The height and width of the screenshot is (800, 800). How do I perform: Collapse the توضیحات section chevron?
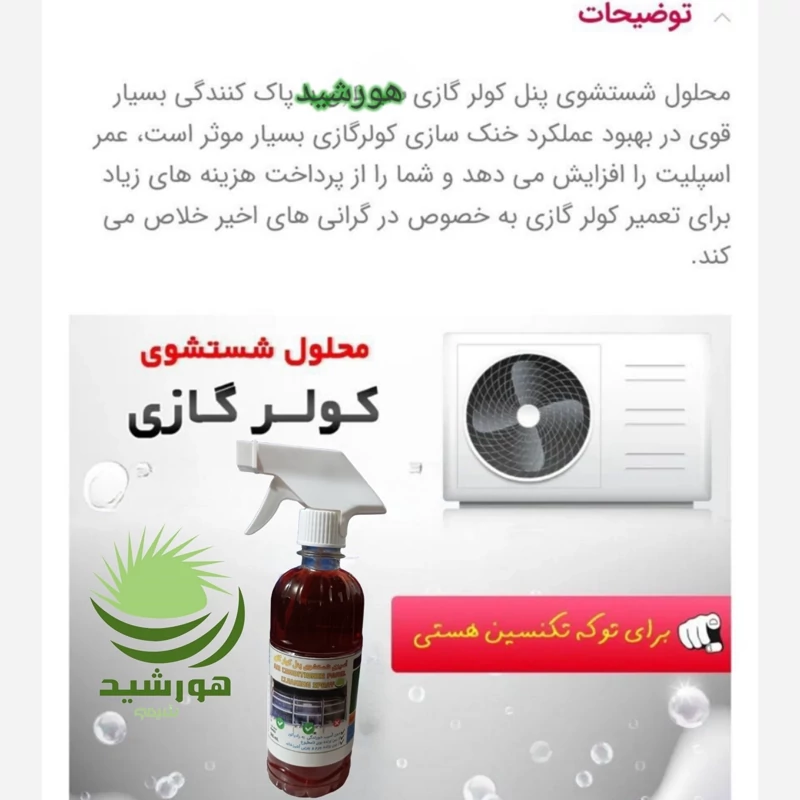tap(720, 17)
